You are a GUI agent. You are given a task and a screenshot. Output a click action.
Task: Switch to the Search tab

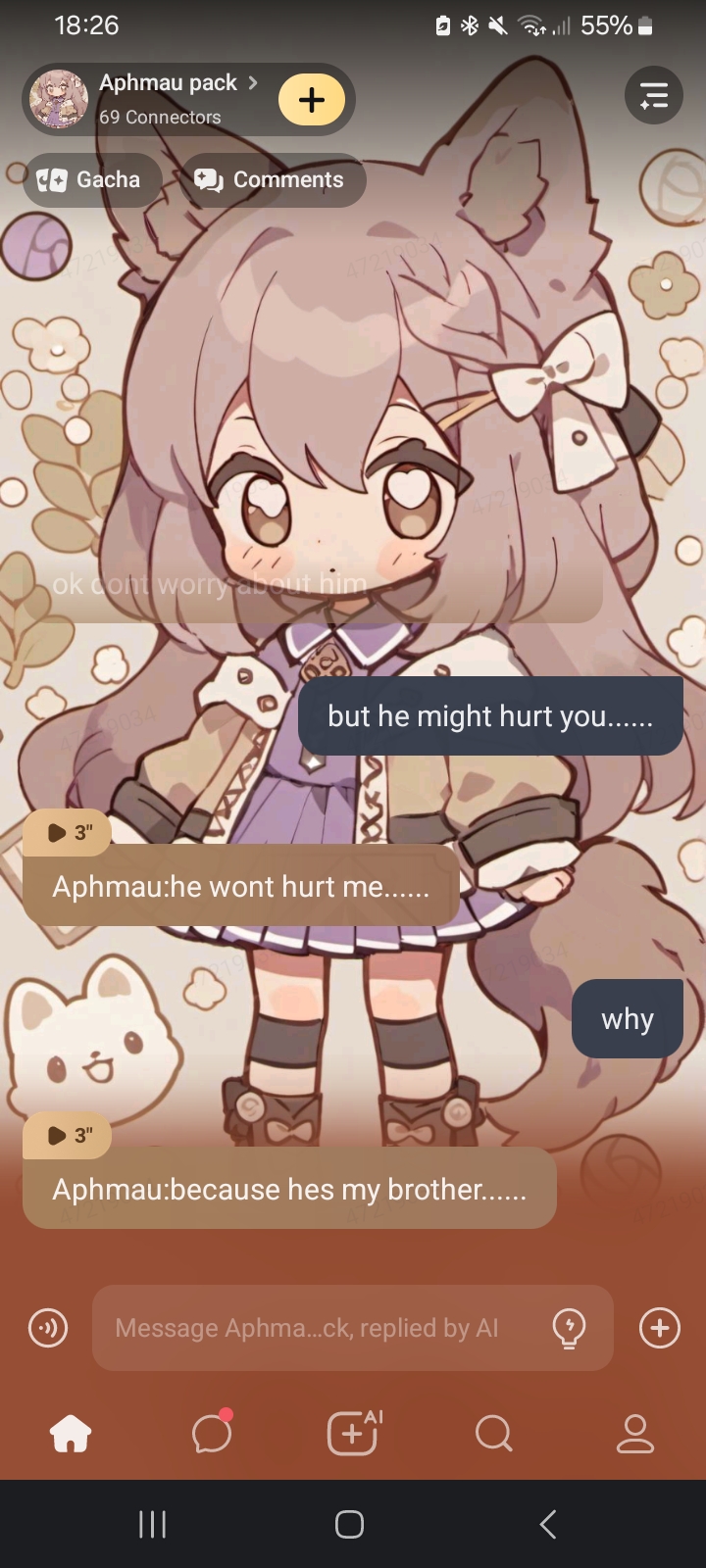pos(493,1434)
